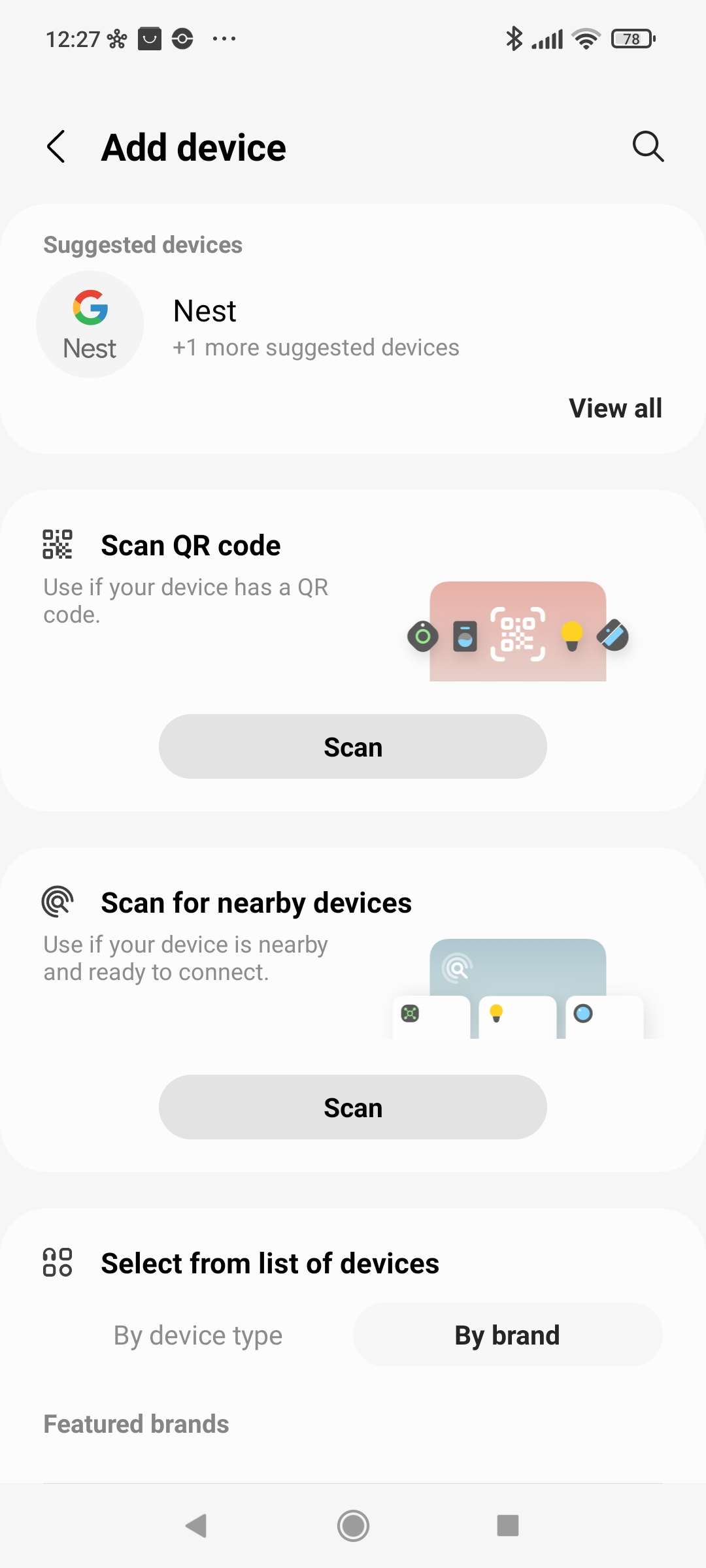Screen dimensions: 706x1568
Task: Go back from Add device
Action: tap(57, 146)
